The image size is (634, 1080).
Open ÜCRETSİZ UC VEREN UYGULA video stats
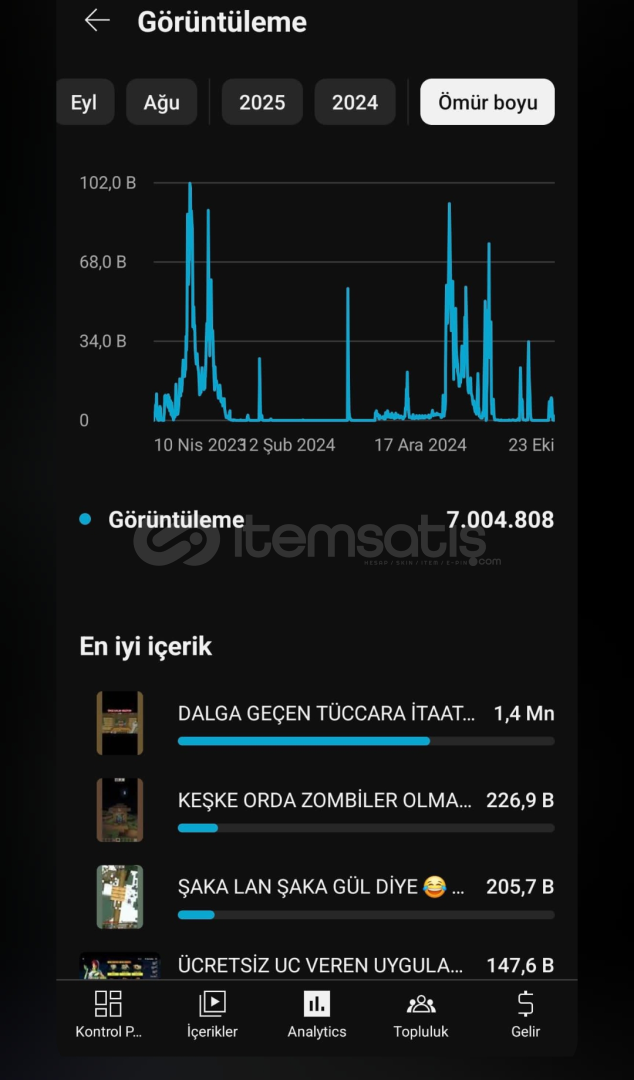coord(325,965)
